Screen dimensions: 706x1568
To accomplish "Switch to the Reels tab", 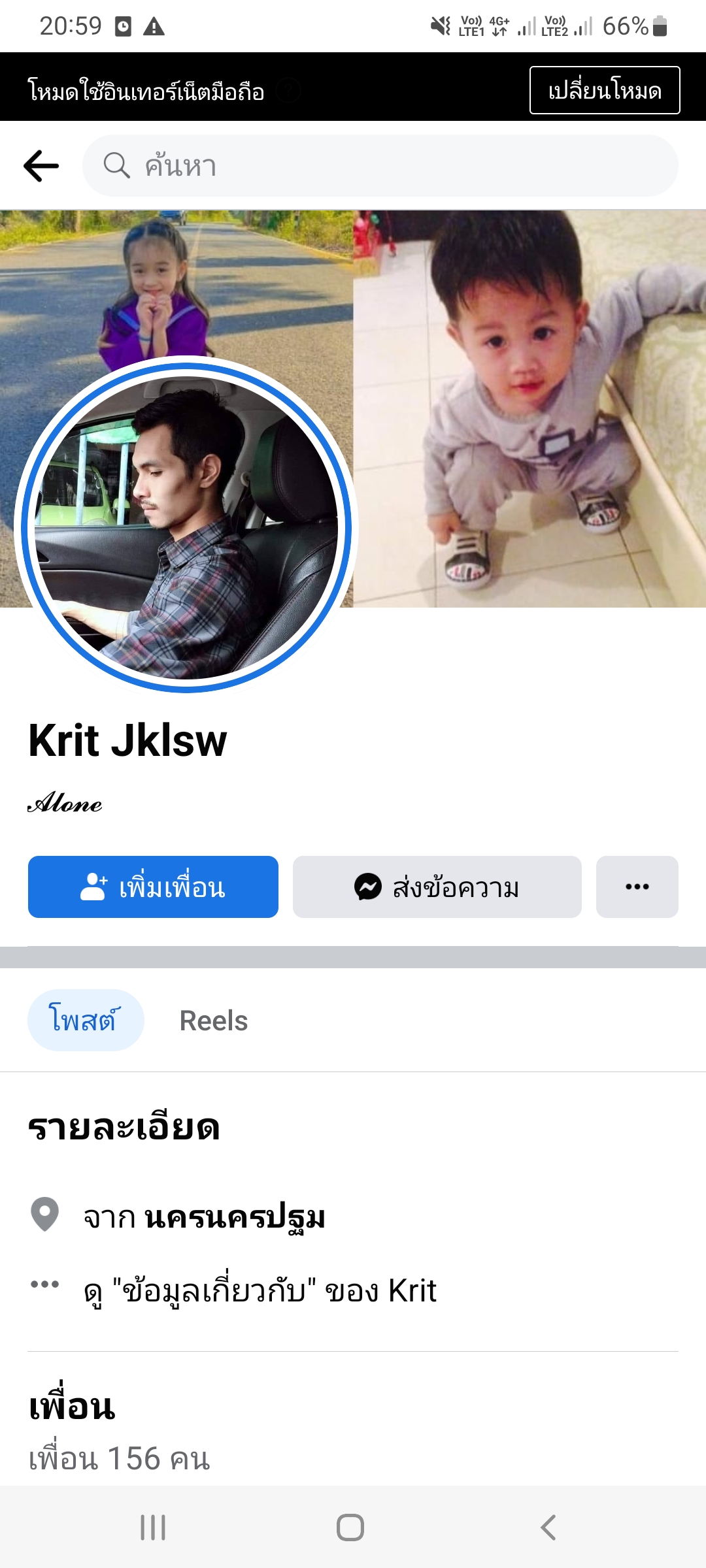I will click(x=214, y=1021).
